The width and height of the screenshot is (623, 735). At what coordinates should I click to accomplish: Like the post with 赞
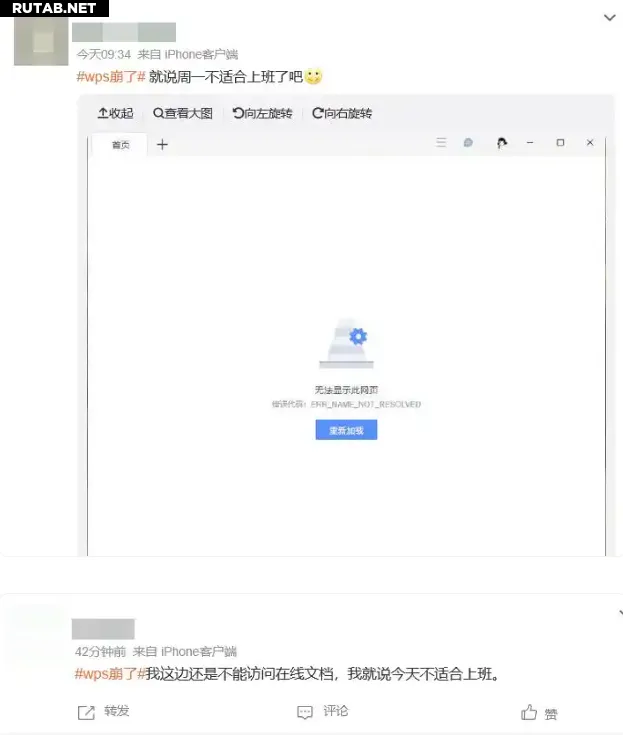(540, 713)
